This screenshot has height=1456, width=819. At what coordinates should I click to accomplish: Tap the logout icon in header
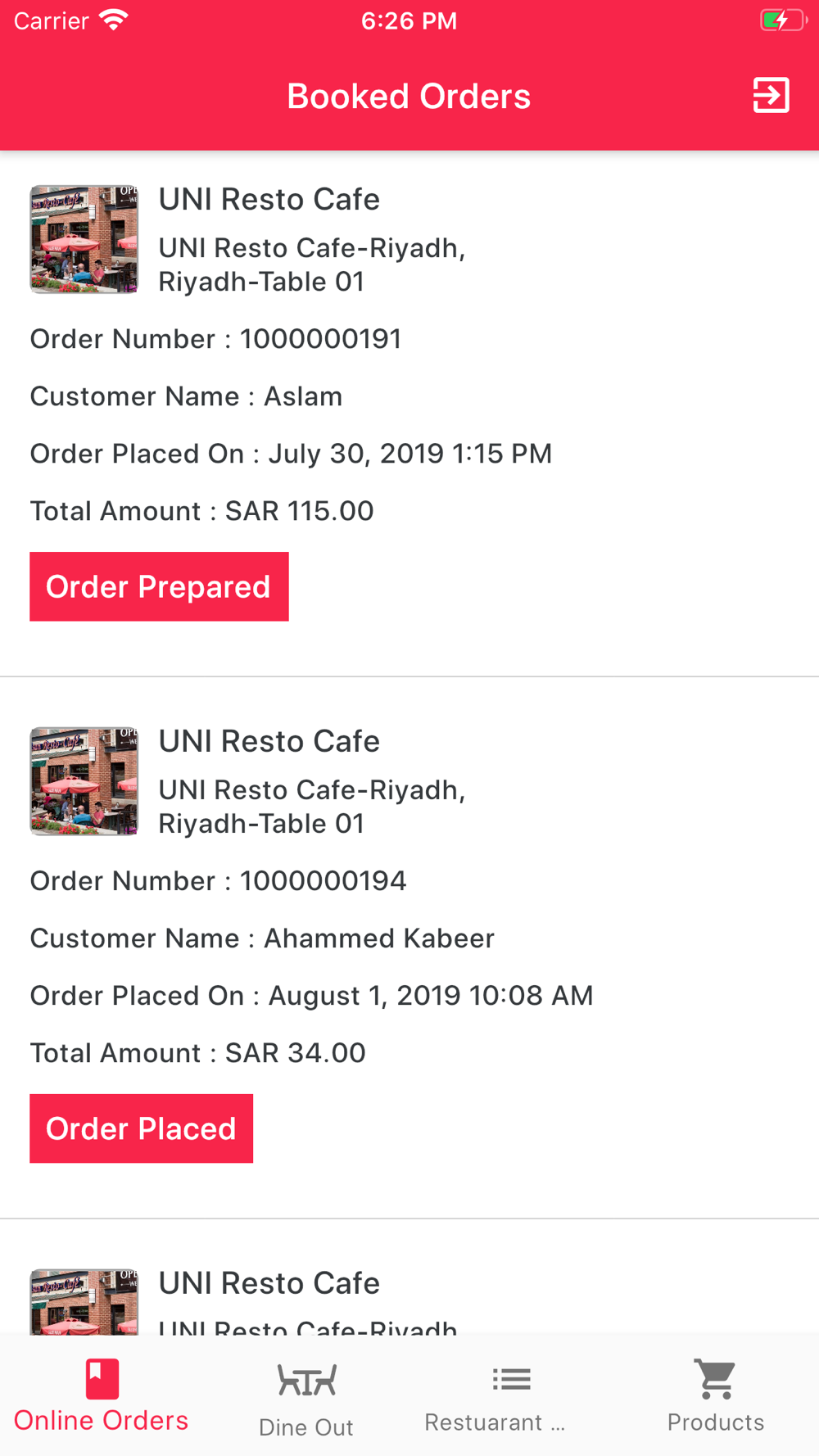coord(771,95)
